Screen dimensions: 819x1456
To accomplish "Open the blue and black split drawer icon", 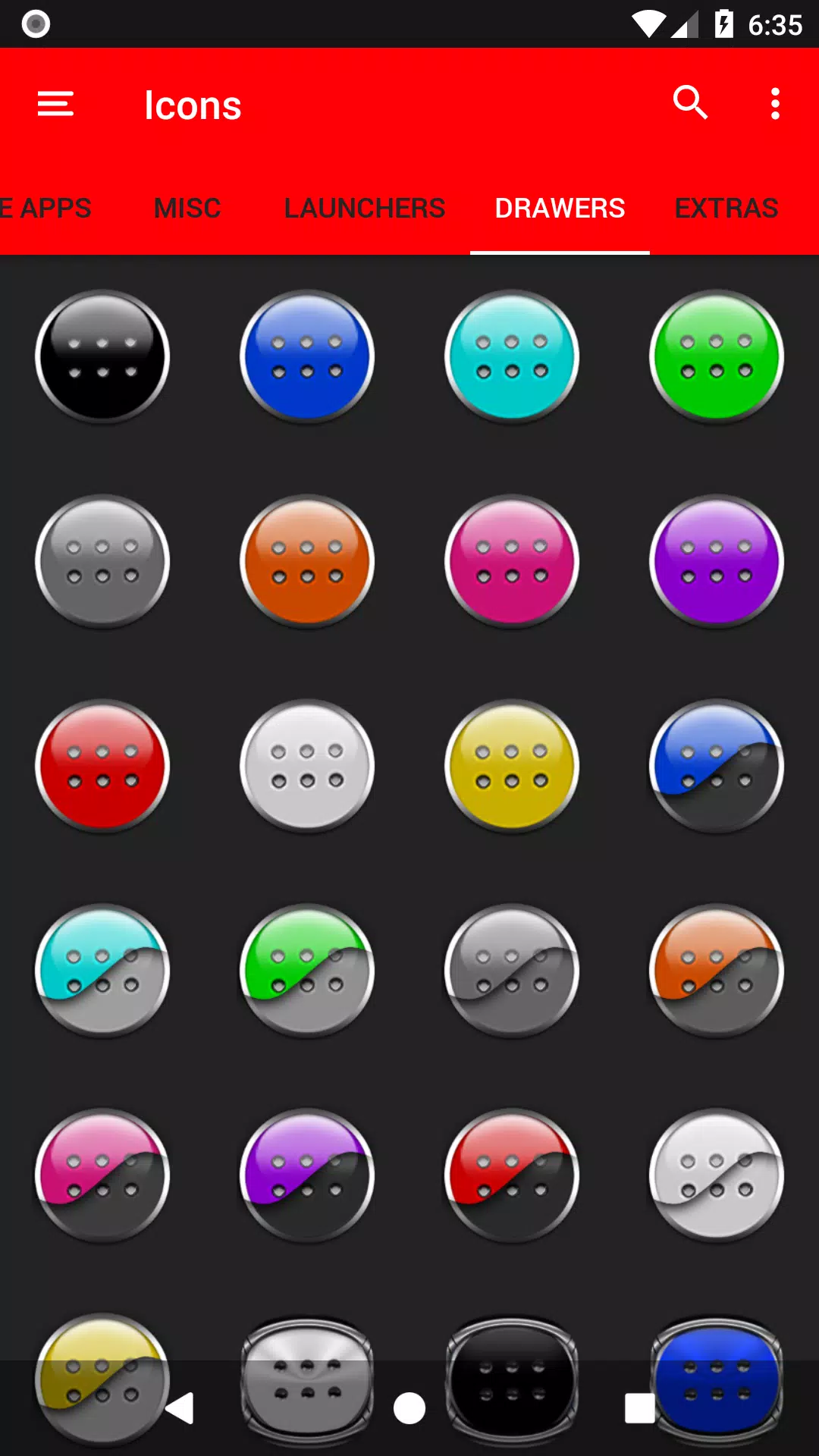I will click(x=717, y=766).
